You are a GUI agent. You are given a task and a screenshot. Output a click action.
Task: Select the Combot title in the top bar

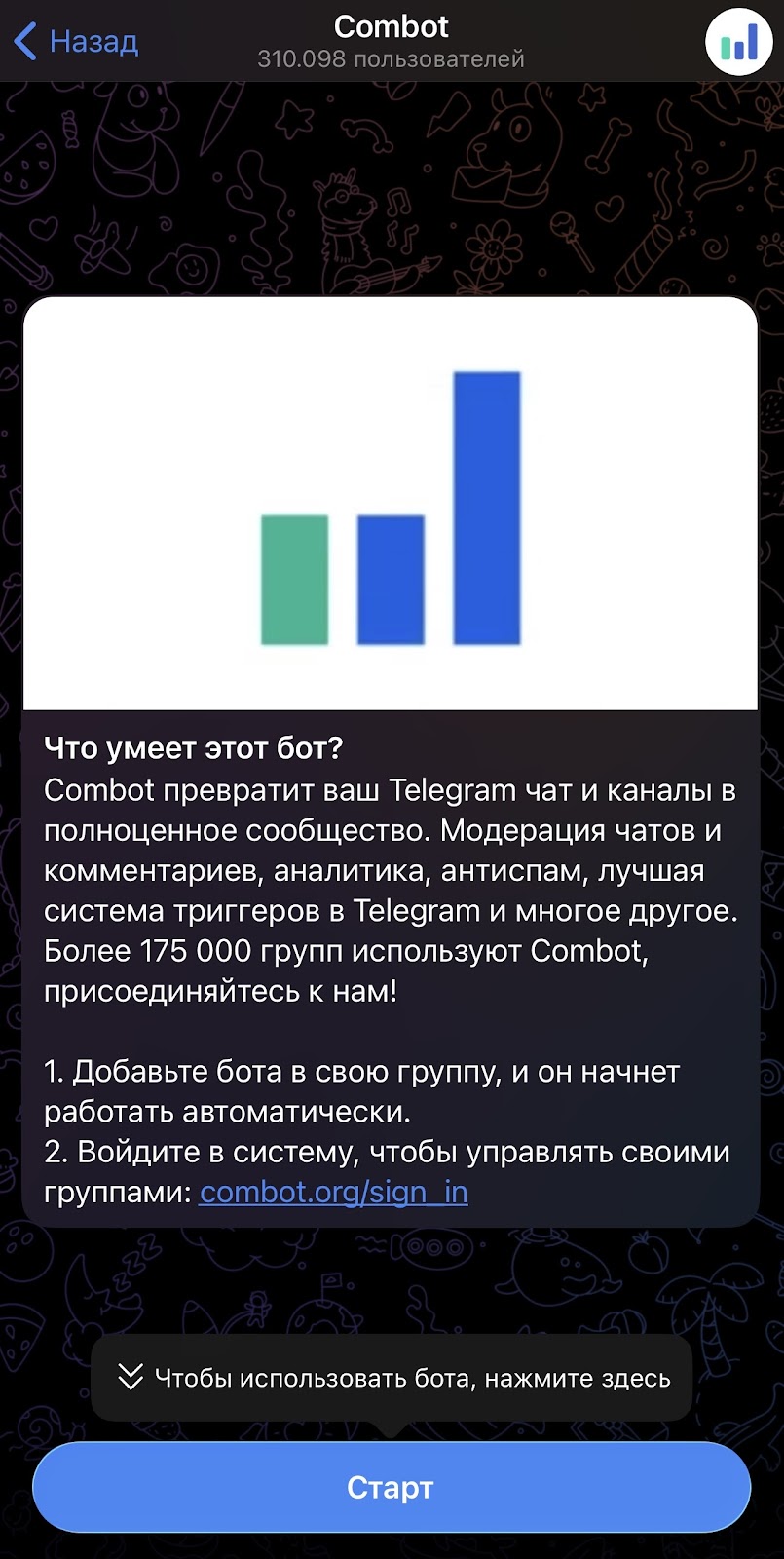392,26
